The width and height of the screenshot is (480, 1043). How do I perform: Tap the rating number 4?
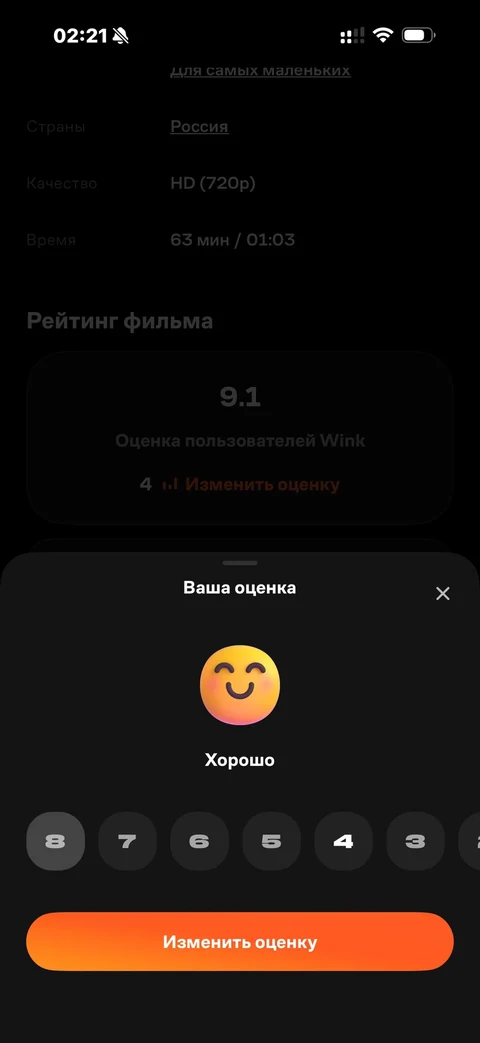pyautogui.click(x=343, y=841)
